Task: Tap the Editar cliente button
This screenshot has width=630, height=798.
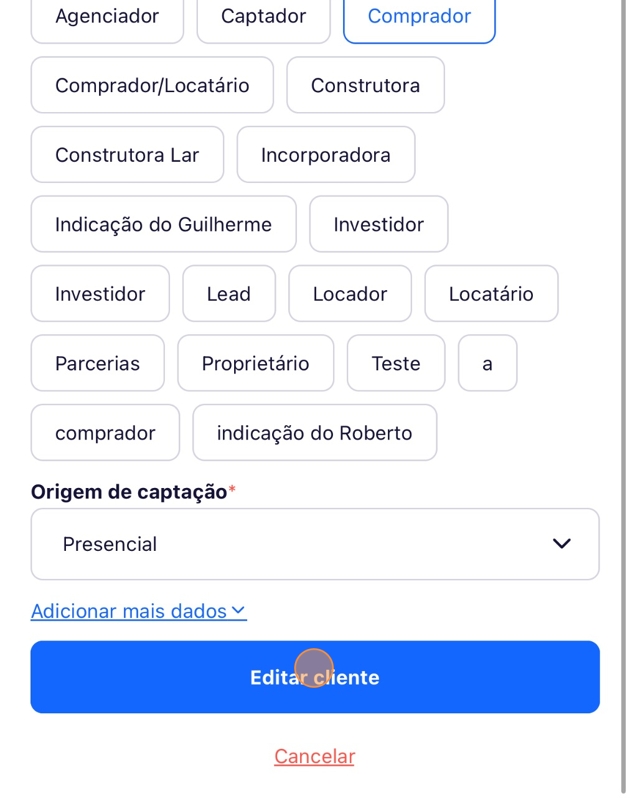Action: pyautogui.click(x=314, y=678)
